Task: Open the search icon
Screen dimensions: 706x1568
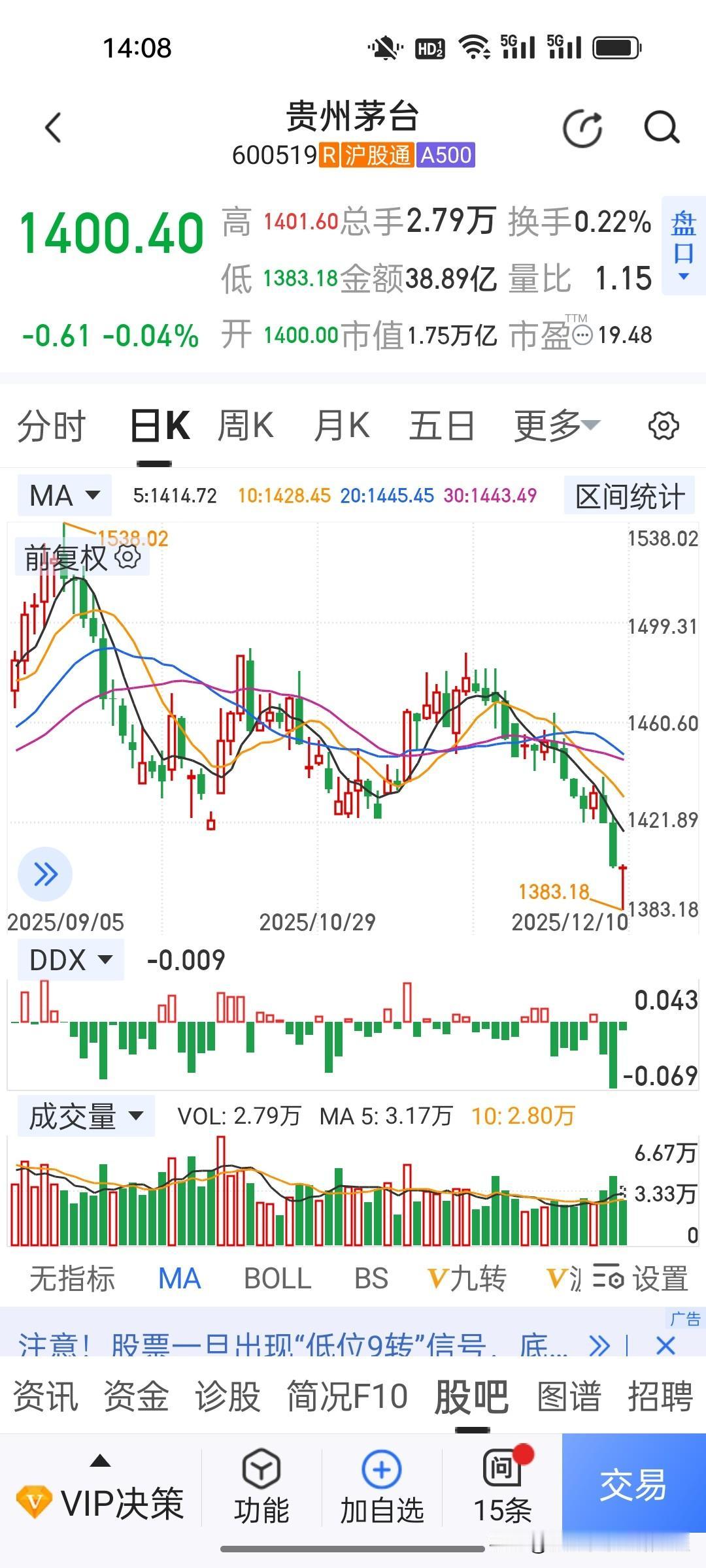Action: click(x=662, y=127)
